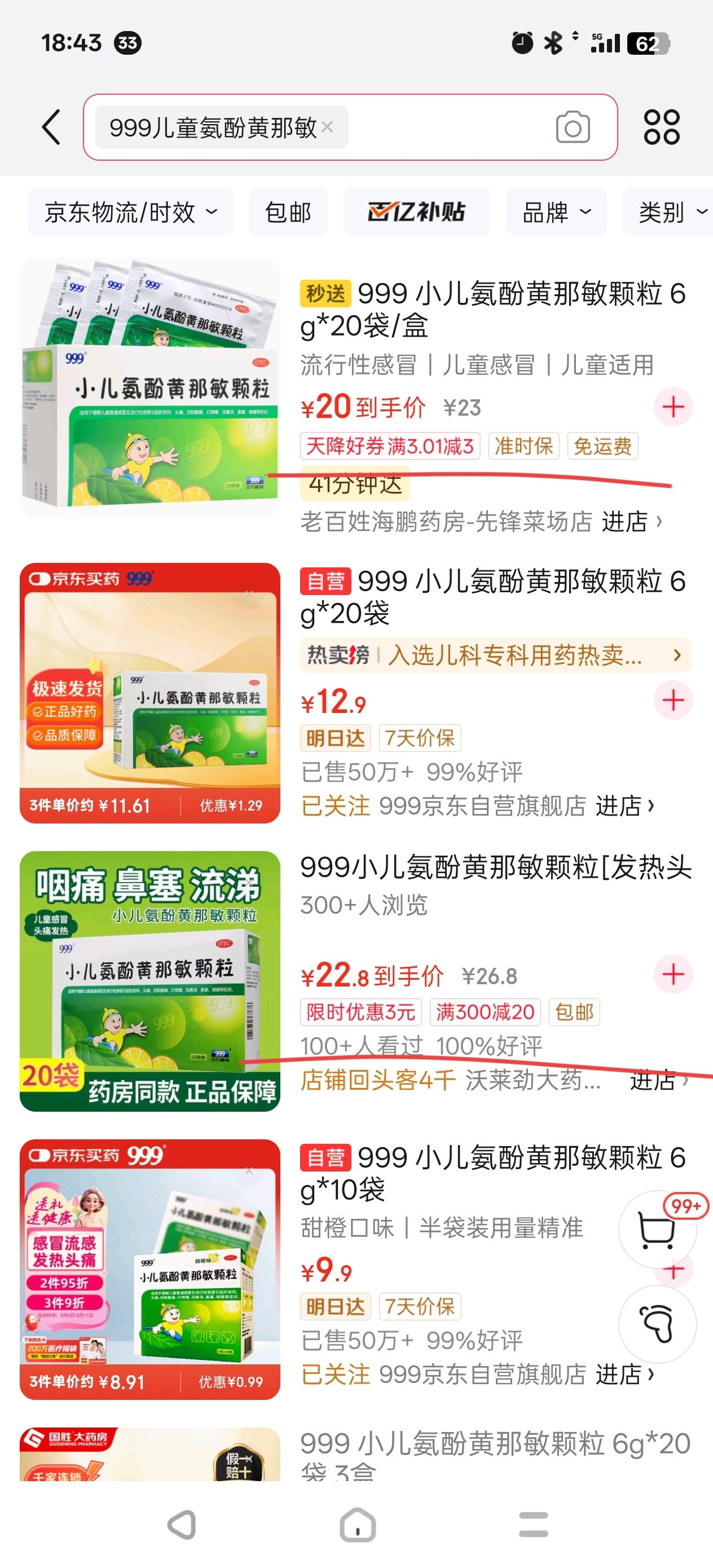Go to the system home screen
This screenshot has width=713, height=1568.
pos(358,1525)
